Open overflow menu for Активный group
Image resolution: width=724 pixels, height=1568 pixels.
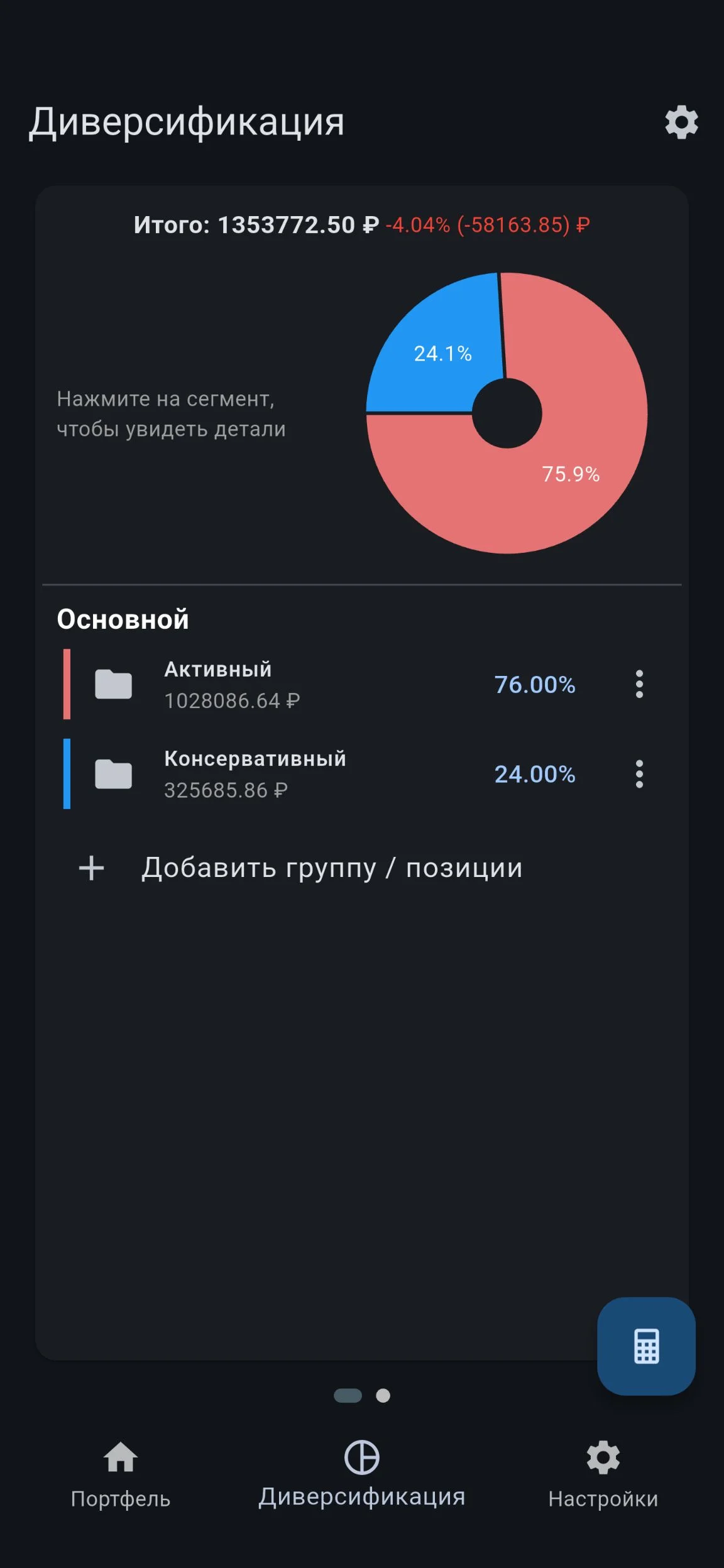pyautogui.click(x=639, y=684)
